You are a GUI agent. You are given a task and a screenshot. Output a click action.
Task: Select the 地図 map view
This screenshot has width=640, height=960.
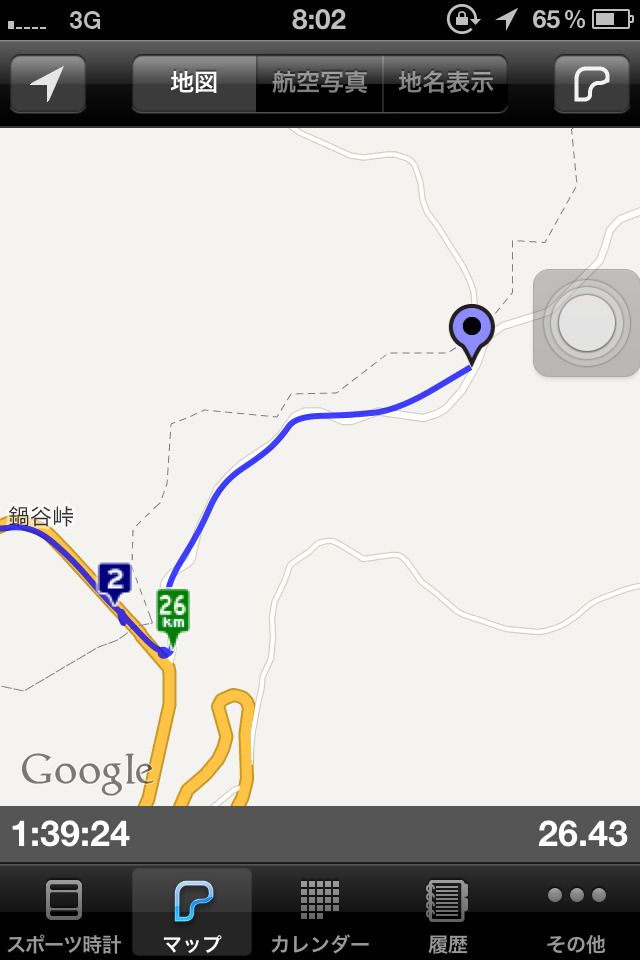[x=194, y=83]
